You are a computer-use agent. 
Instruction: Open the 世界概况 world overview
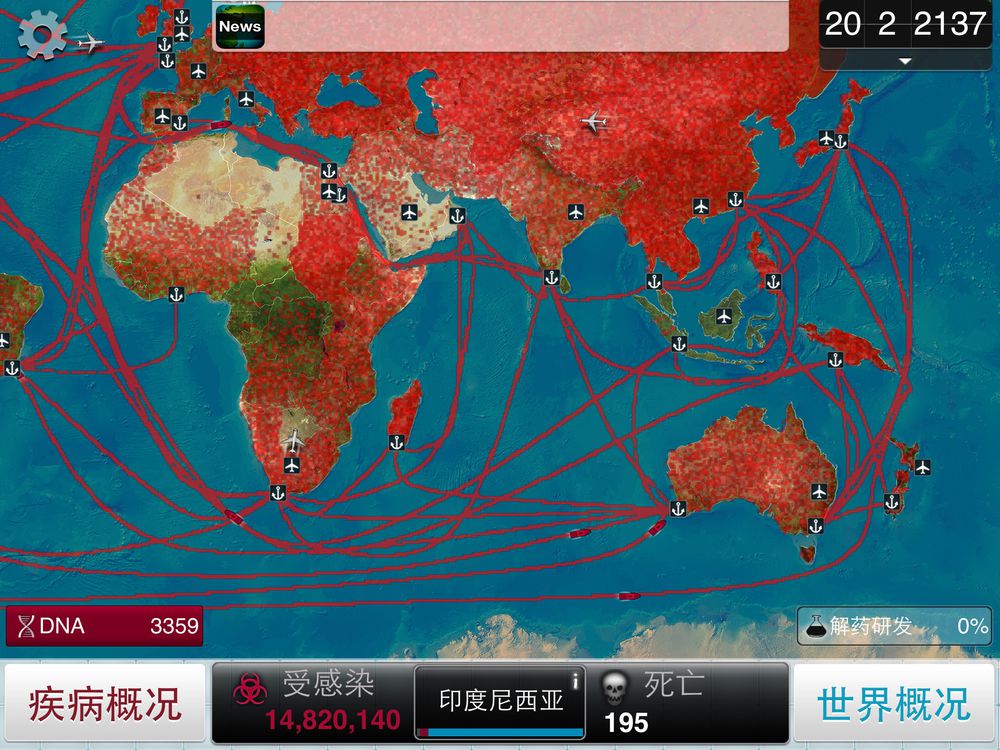(893, 703)
